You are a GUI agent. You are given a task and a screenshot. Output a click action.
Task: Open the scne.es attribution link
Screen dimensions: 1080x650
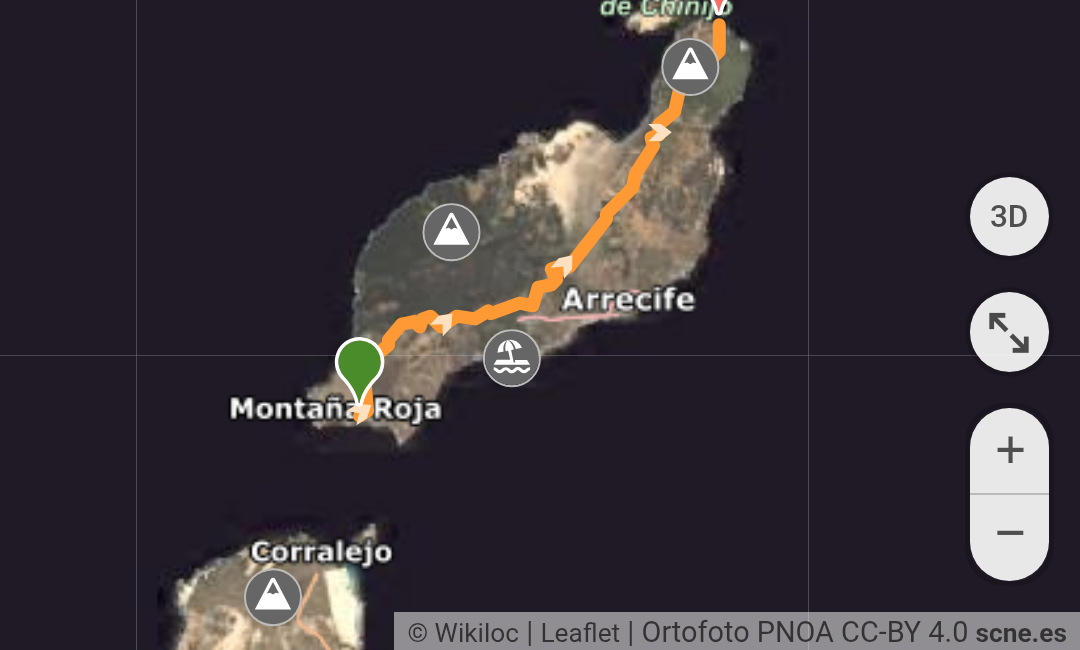(x=1021, y=633)
